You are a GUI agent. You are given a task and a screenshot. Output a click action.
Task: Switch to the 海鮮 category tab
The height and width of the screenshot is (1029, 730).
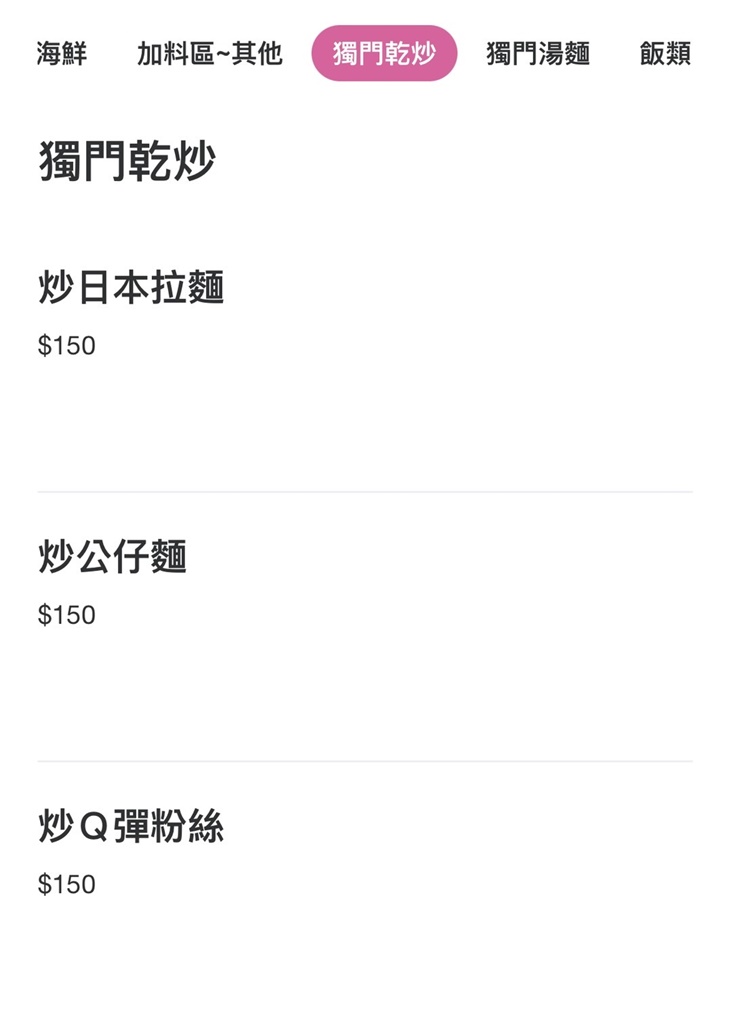(x=61, y=55)
